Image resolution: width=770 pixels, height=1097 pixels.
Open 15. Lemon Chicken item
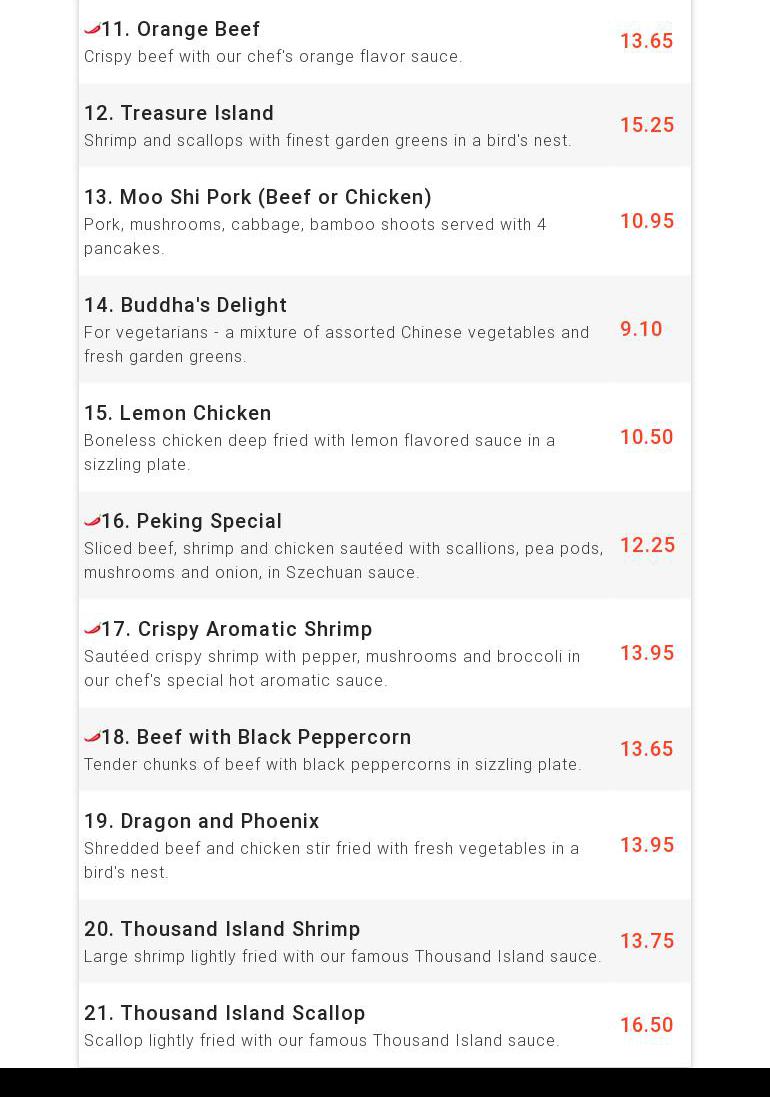[178, 414]
